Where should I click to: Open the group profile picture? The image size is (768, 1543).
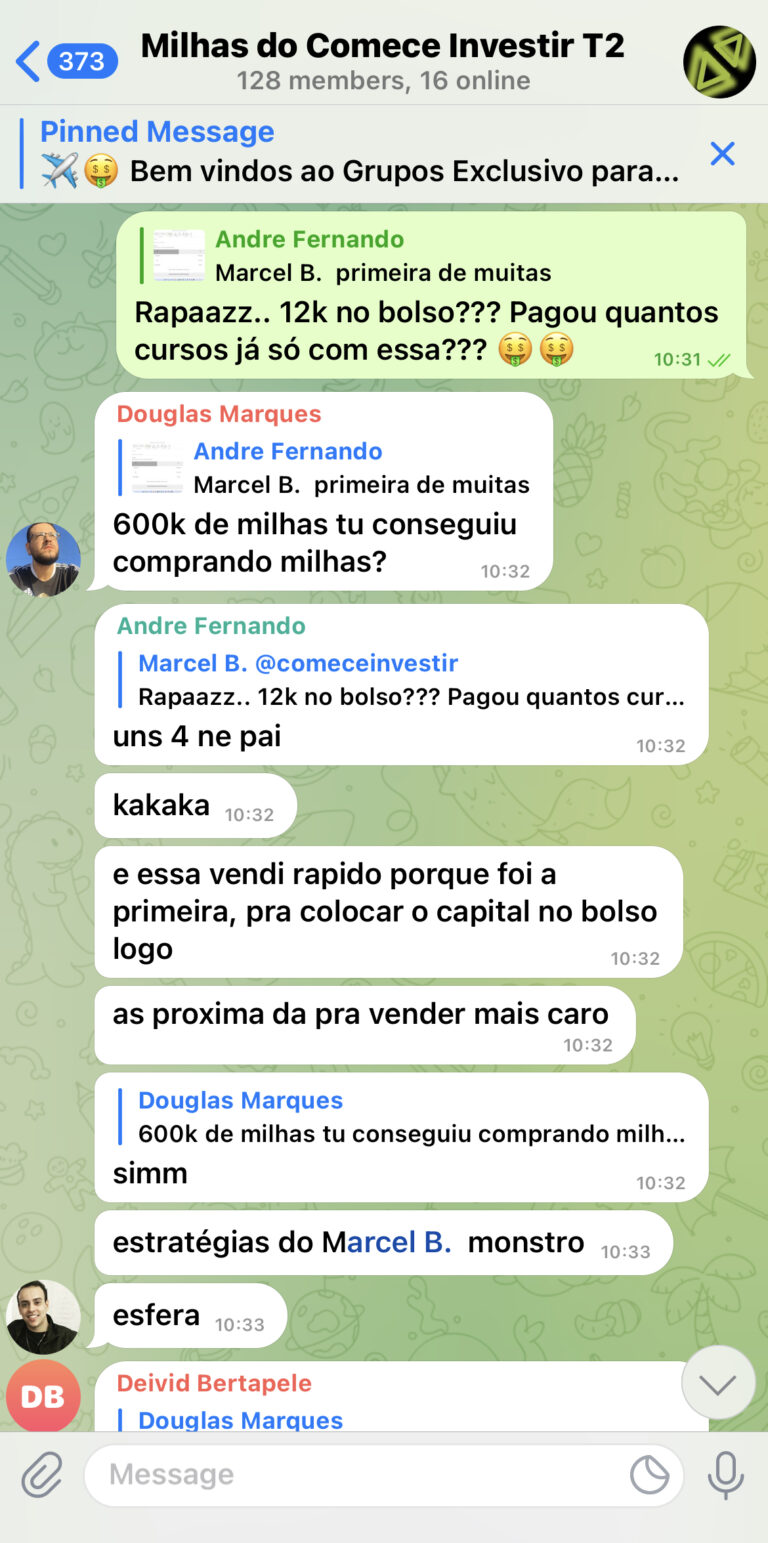tap(719, 61)
